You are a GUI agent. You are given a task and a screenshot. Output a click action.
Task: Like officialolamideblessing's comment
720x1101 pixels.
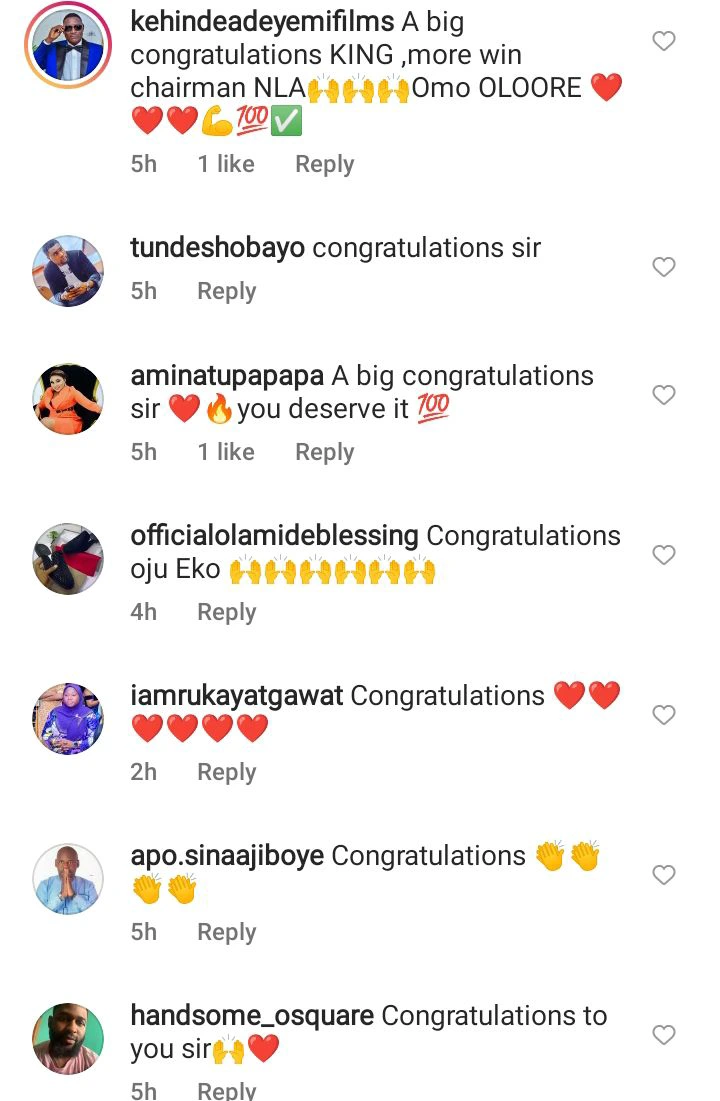[664, 555]
